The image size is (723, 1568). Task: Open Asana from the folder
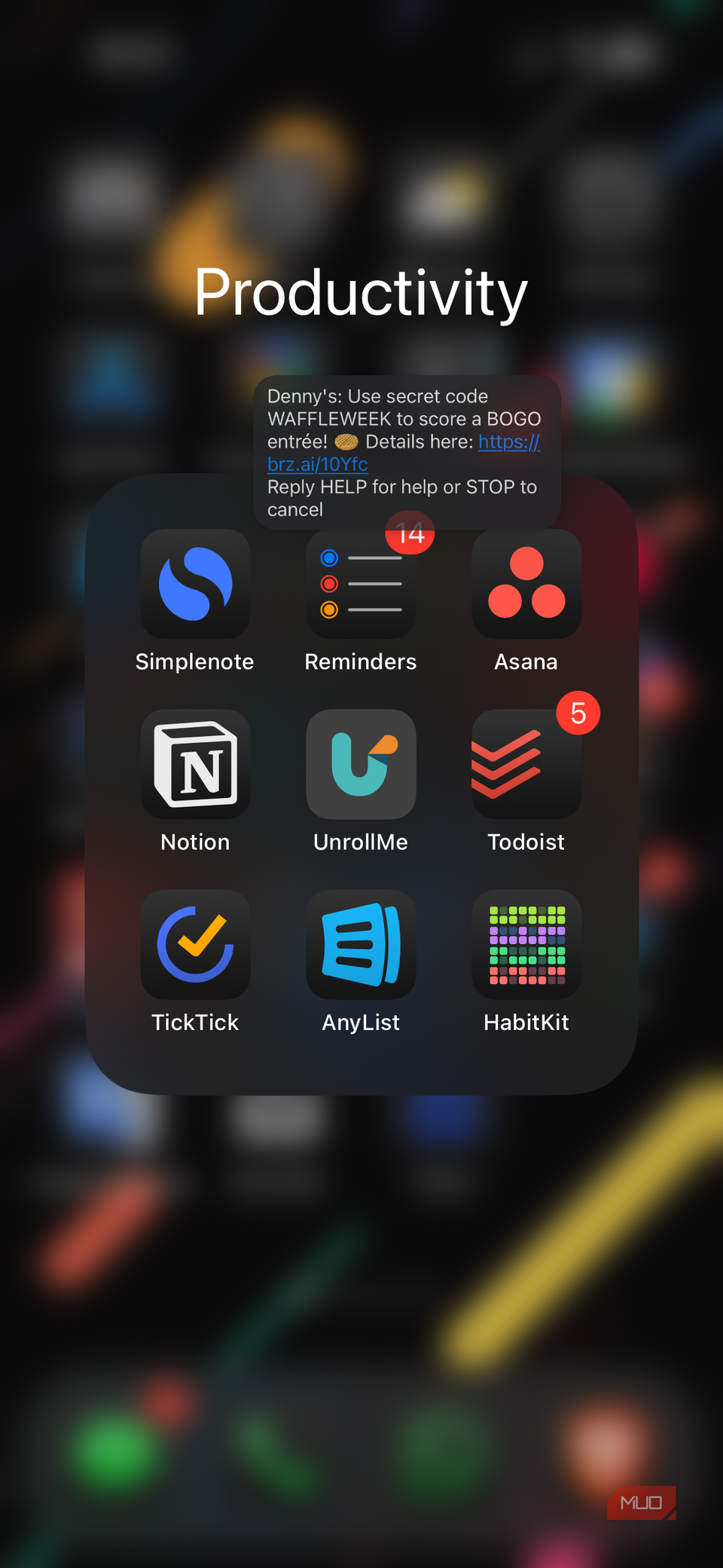pos(526,584)
